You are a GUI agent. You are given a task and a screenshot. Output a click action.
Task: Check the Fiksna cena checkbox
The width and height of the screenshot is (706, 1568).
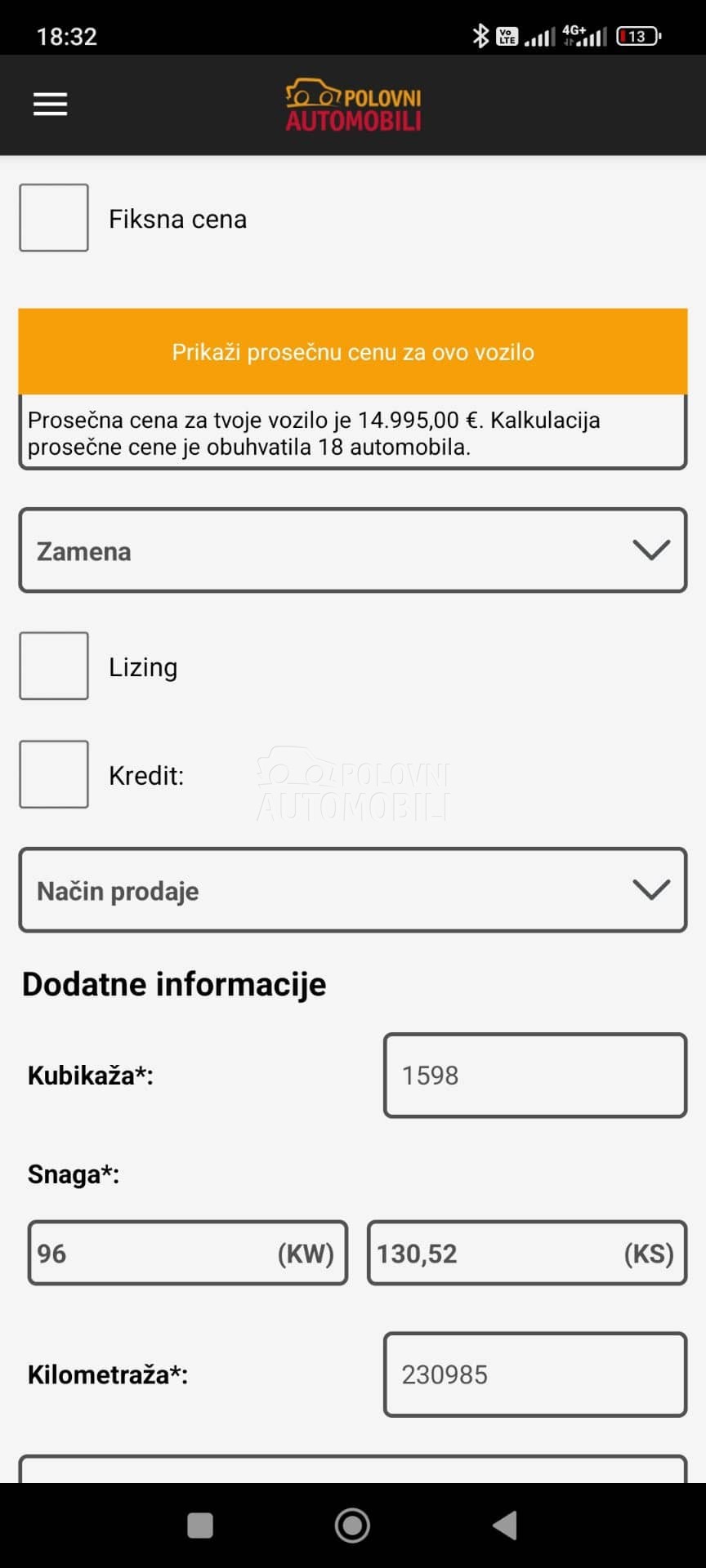tap(54, 218)
